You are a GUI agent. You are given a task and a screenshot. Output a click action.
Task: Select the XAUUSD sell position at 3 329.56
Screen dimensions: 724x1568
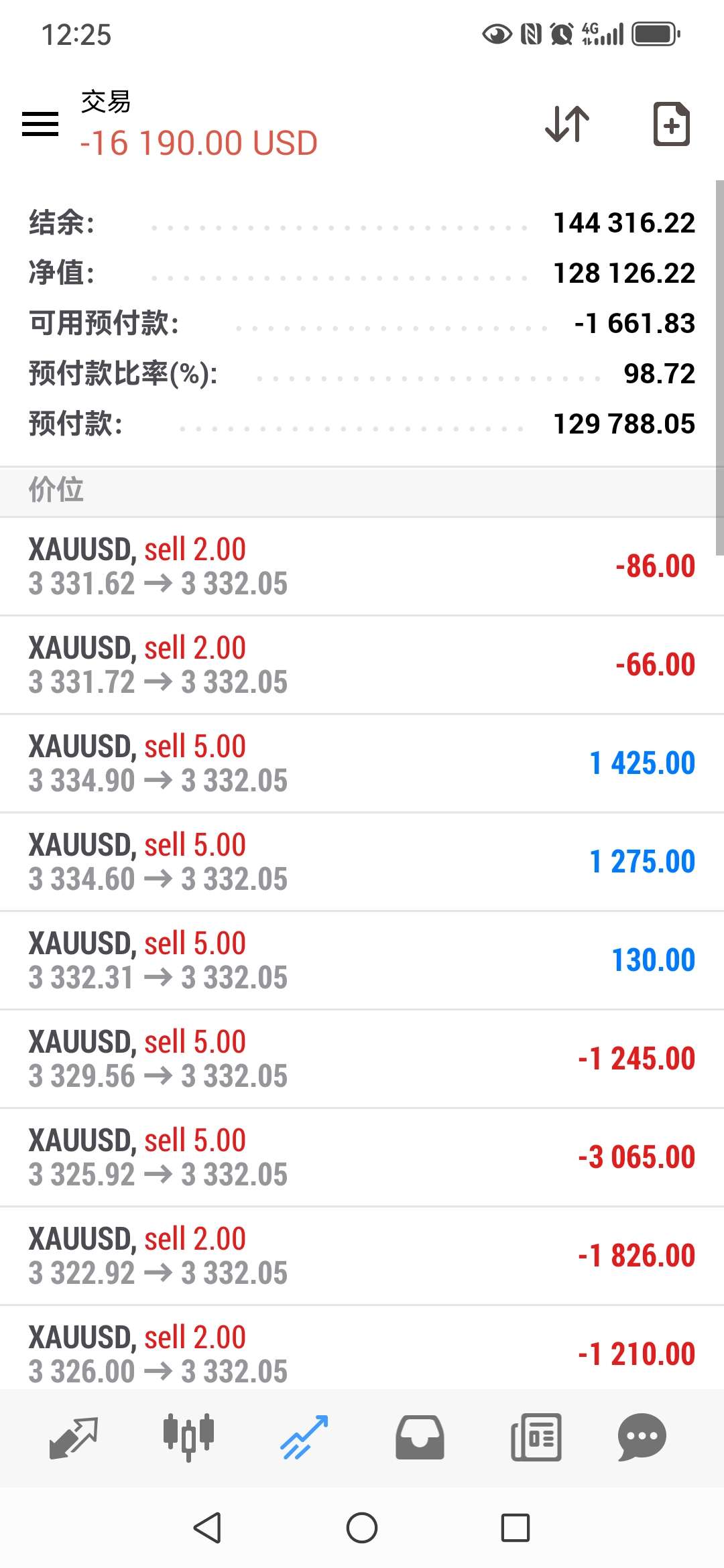[362, 1059]
